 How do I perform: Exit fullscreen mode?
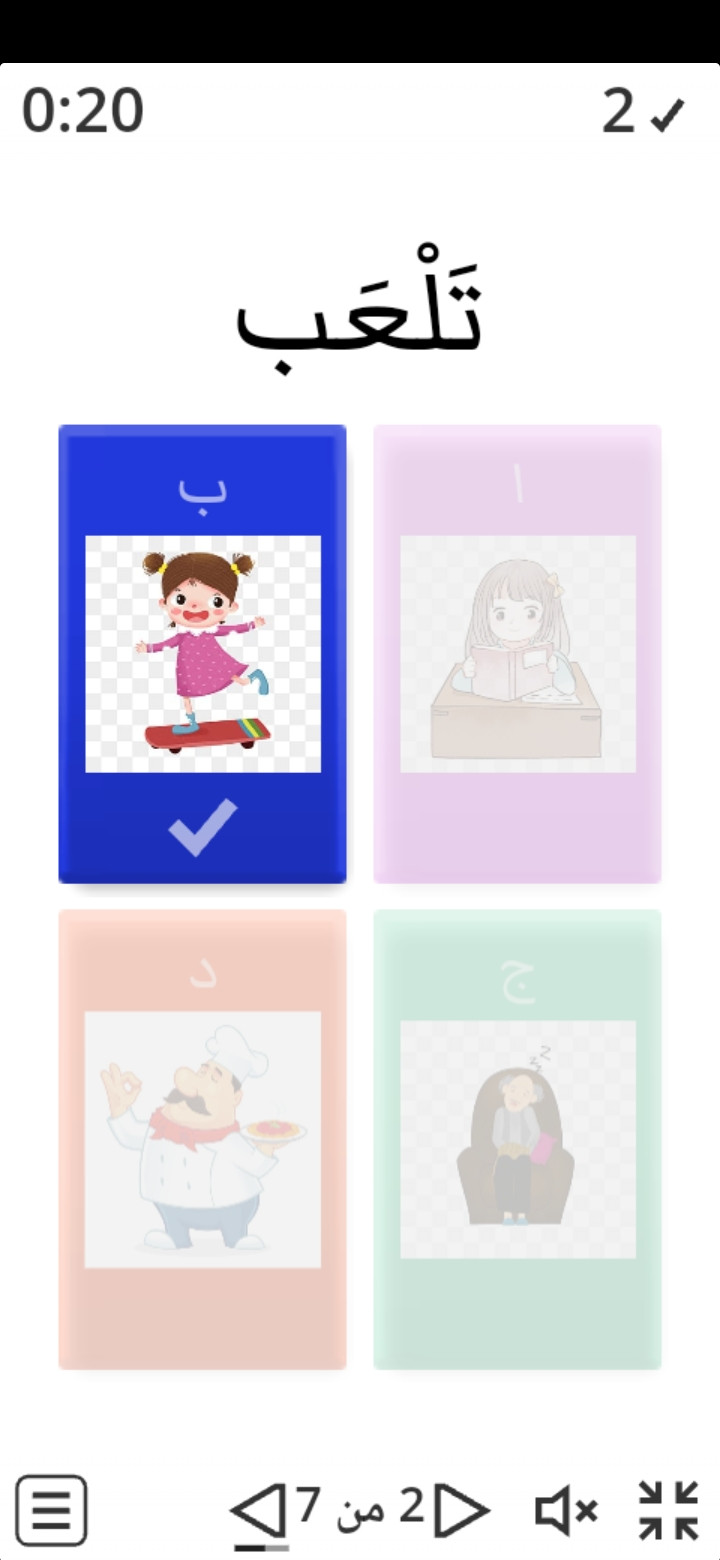click(x=668, y=1510)
